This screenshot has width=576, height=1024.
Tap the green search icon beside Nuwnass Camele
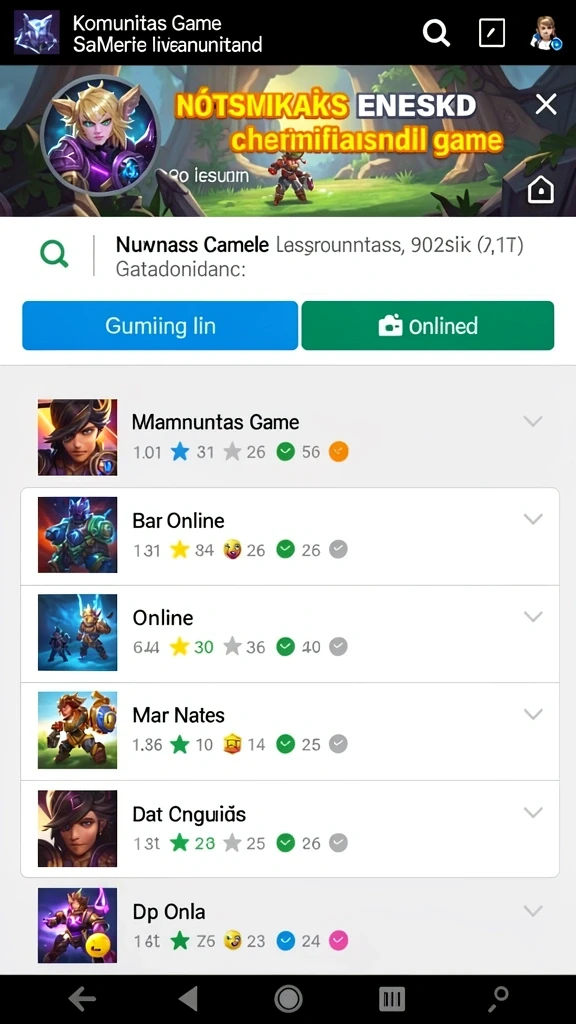pos(54,253)
